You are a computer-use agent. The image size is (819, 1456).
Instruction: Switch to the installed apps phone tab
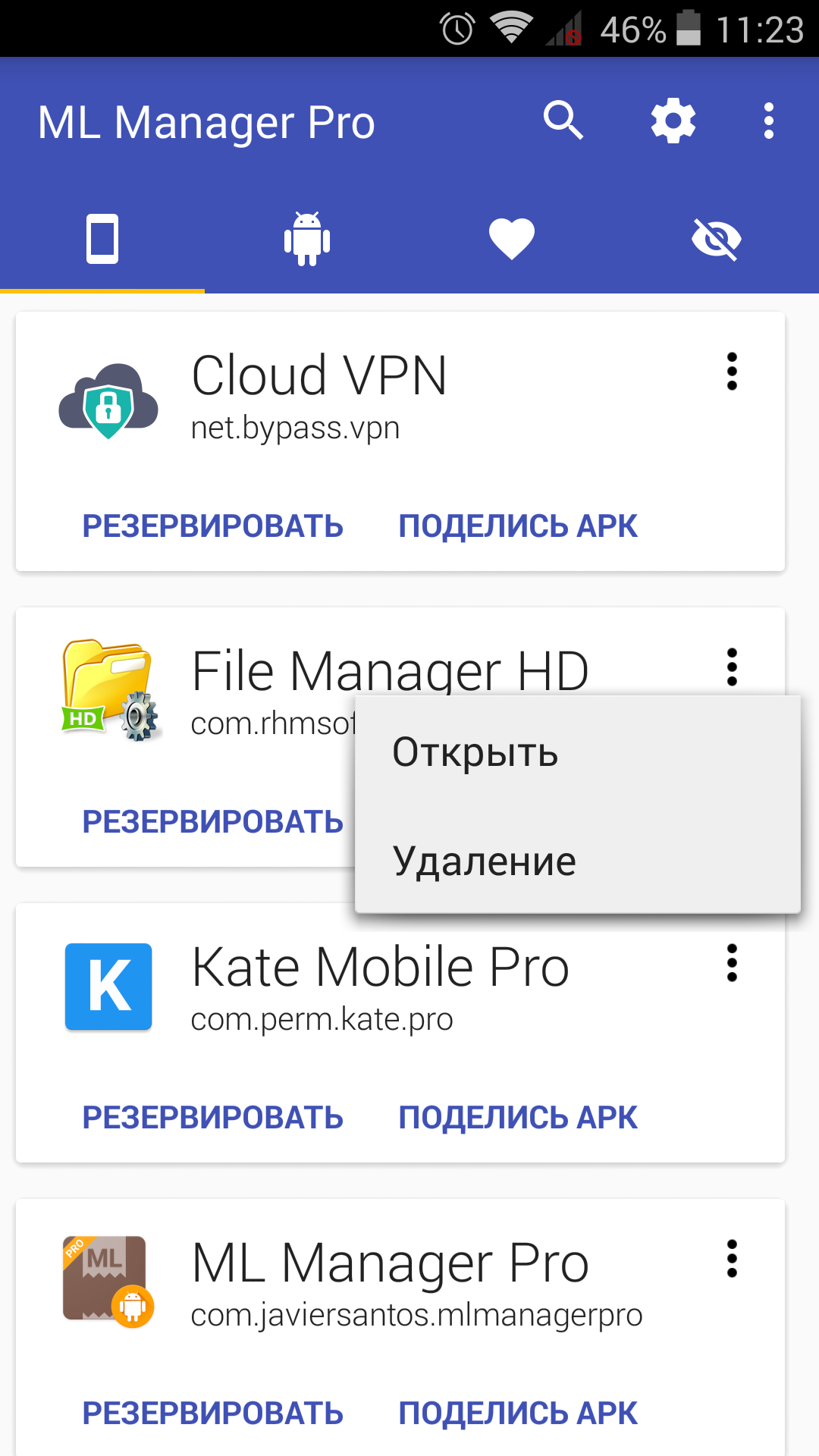point(102,239)
